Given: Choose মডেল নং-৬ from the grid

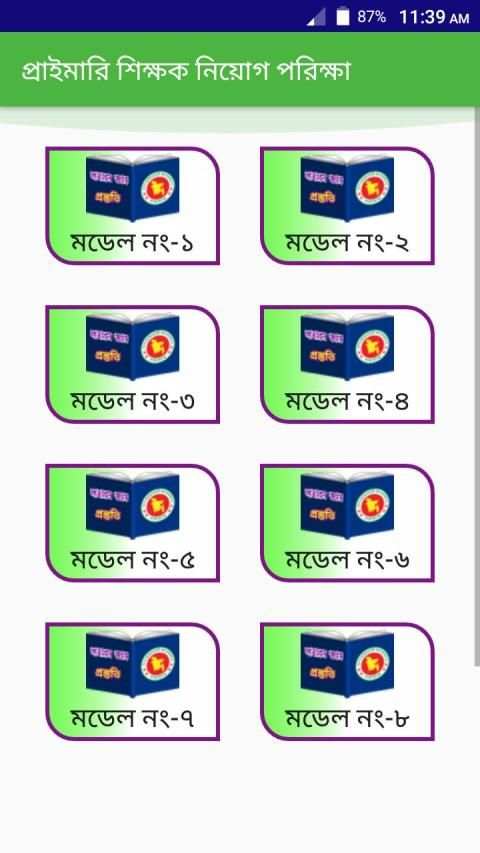Looking at the screenshot, I should pos(347,523).
